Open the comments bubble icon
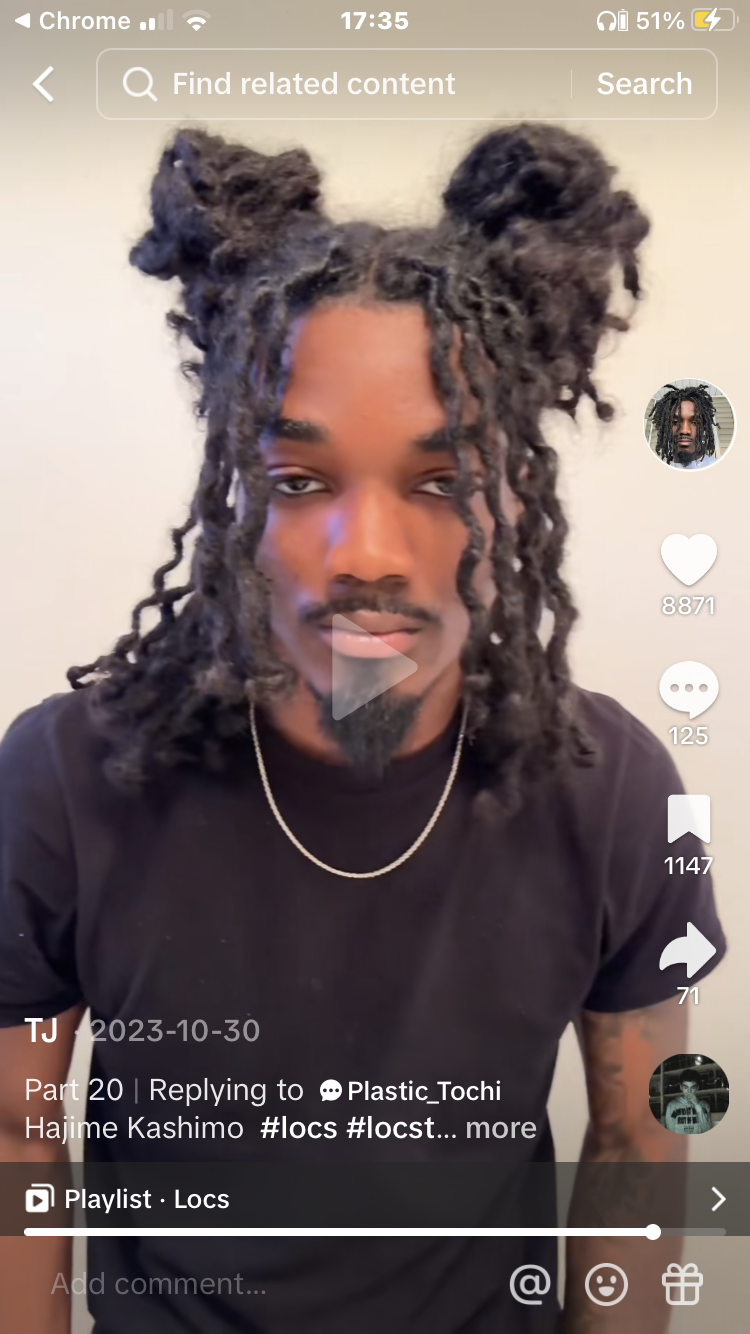Viewport: 750px width, 1334px height. pyautogui.click(x=689, y=690)
